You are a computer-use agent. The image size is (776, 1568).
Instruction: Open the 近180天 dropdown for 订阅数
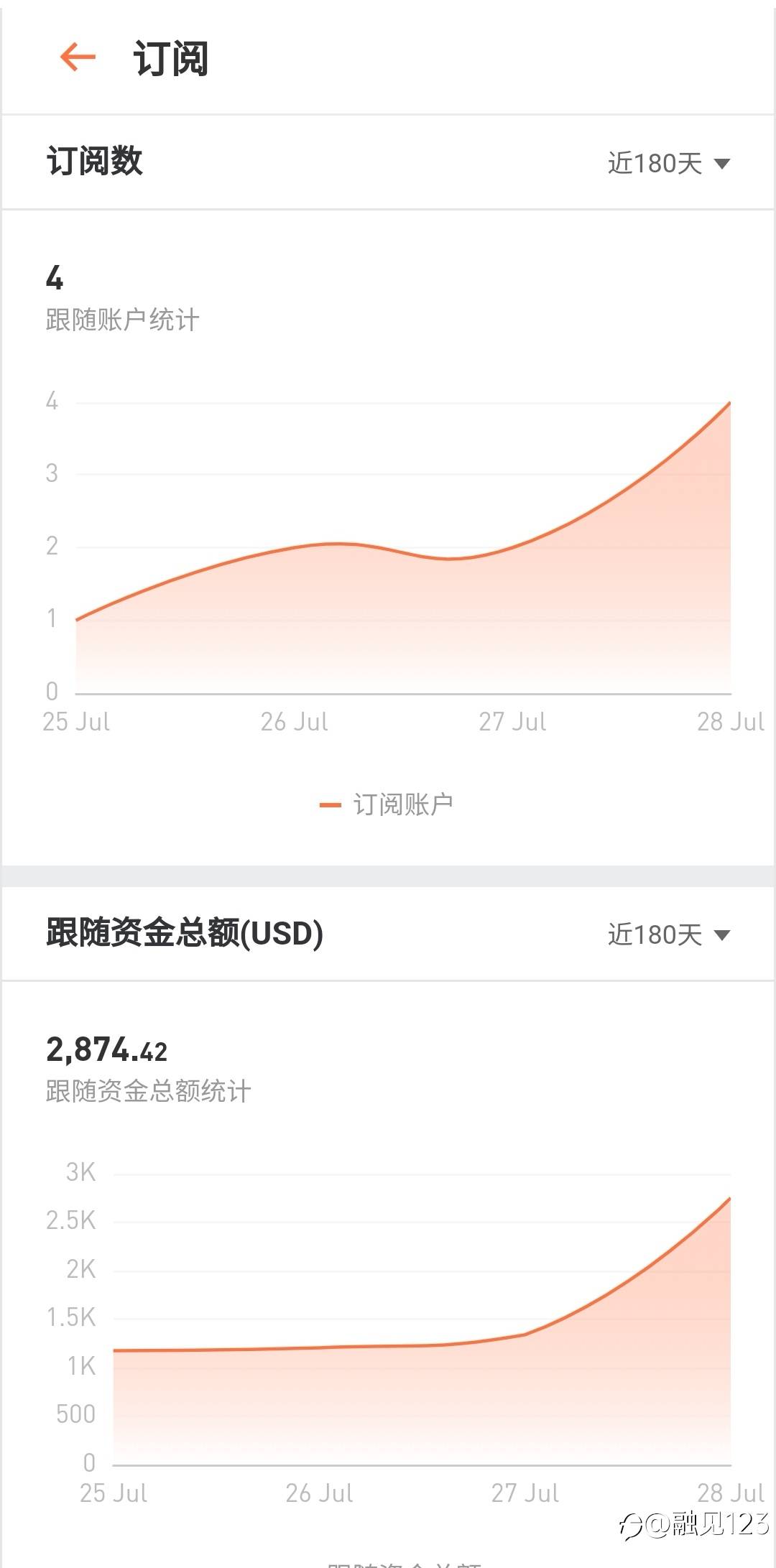668,163
